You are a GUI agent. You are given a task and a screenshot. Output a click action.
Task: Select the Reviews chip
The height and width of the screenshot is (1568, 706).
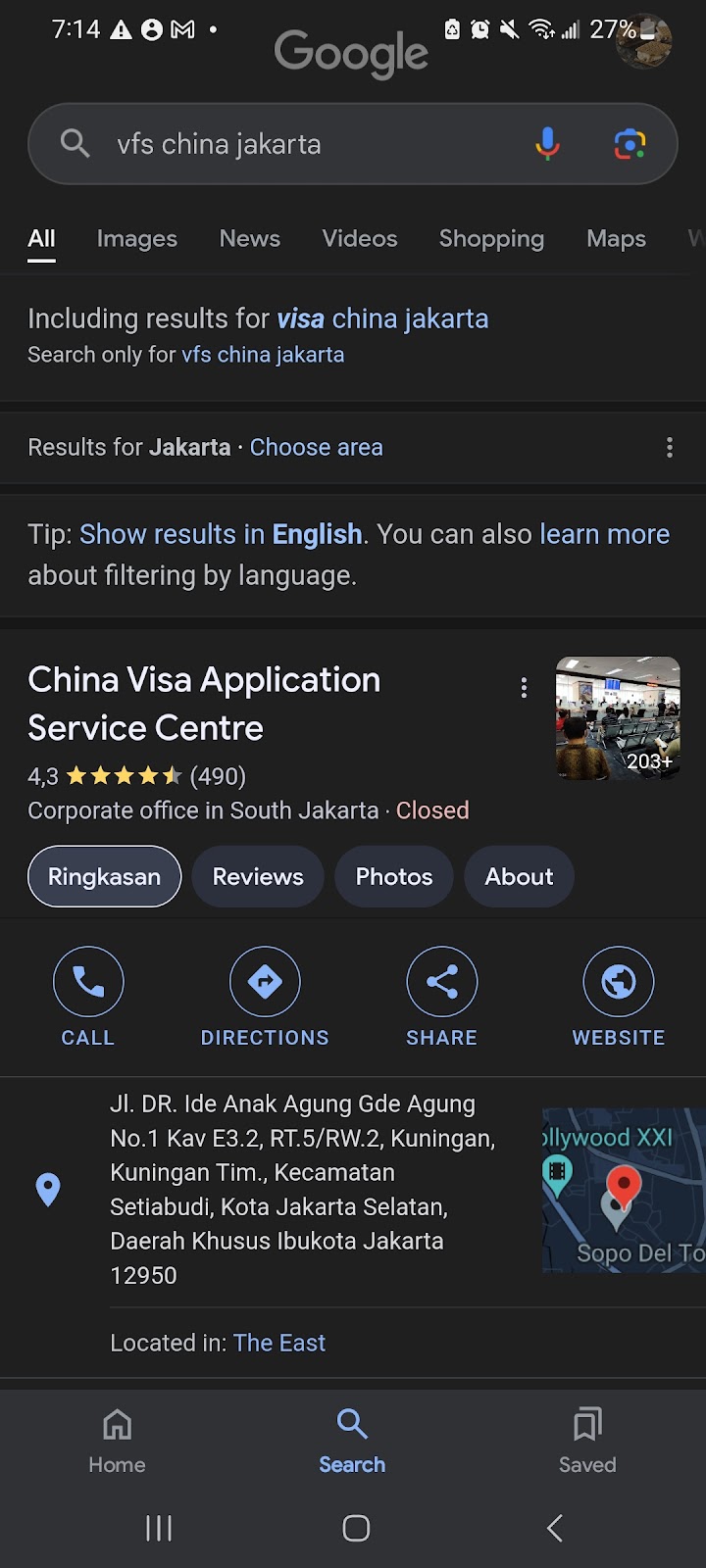[x=258, y=876]
